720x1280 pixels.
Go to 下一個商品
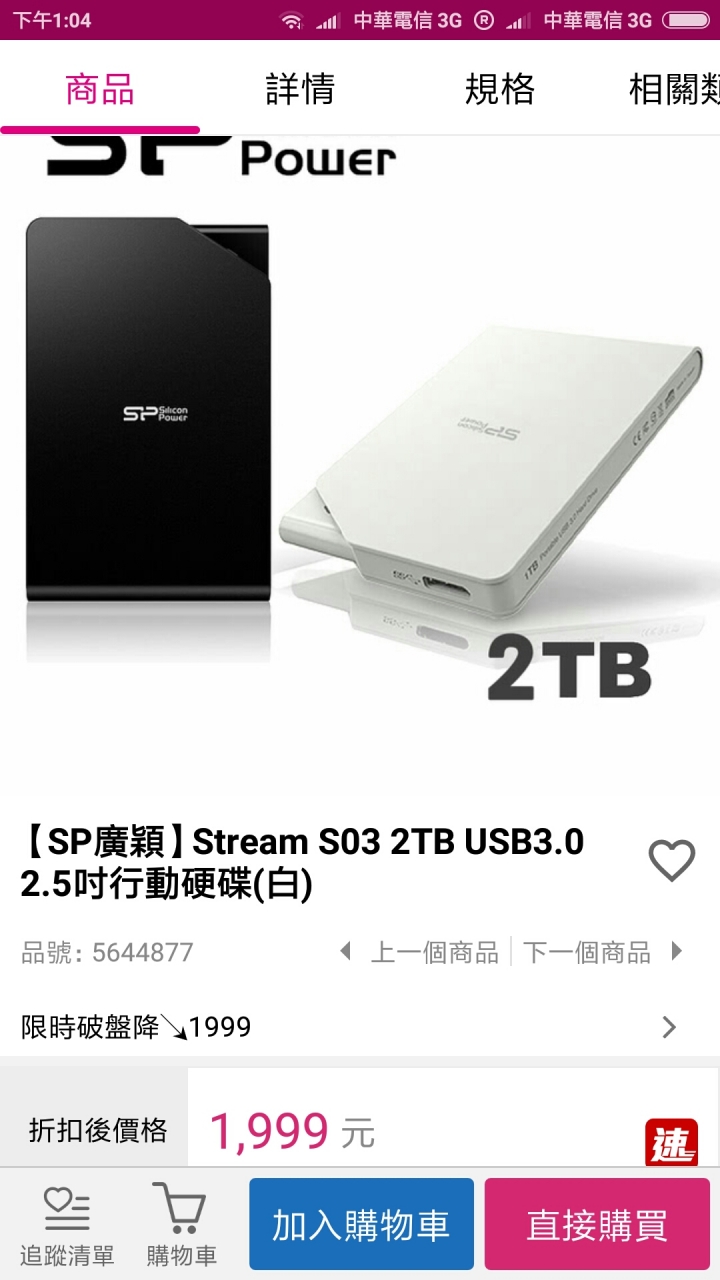point(600,952)
